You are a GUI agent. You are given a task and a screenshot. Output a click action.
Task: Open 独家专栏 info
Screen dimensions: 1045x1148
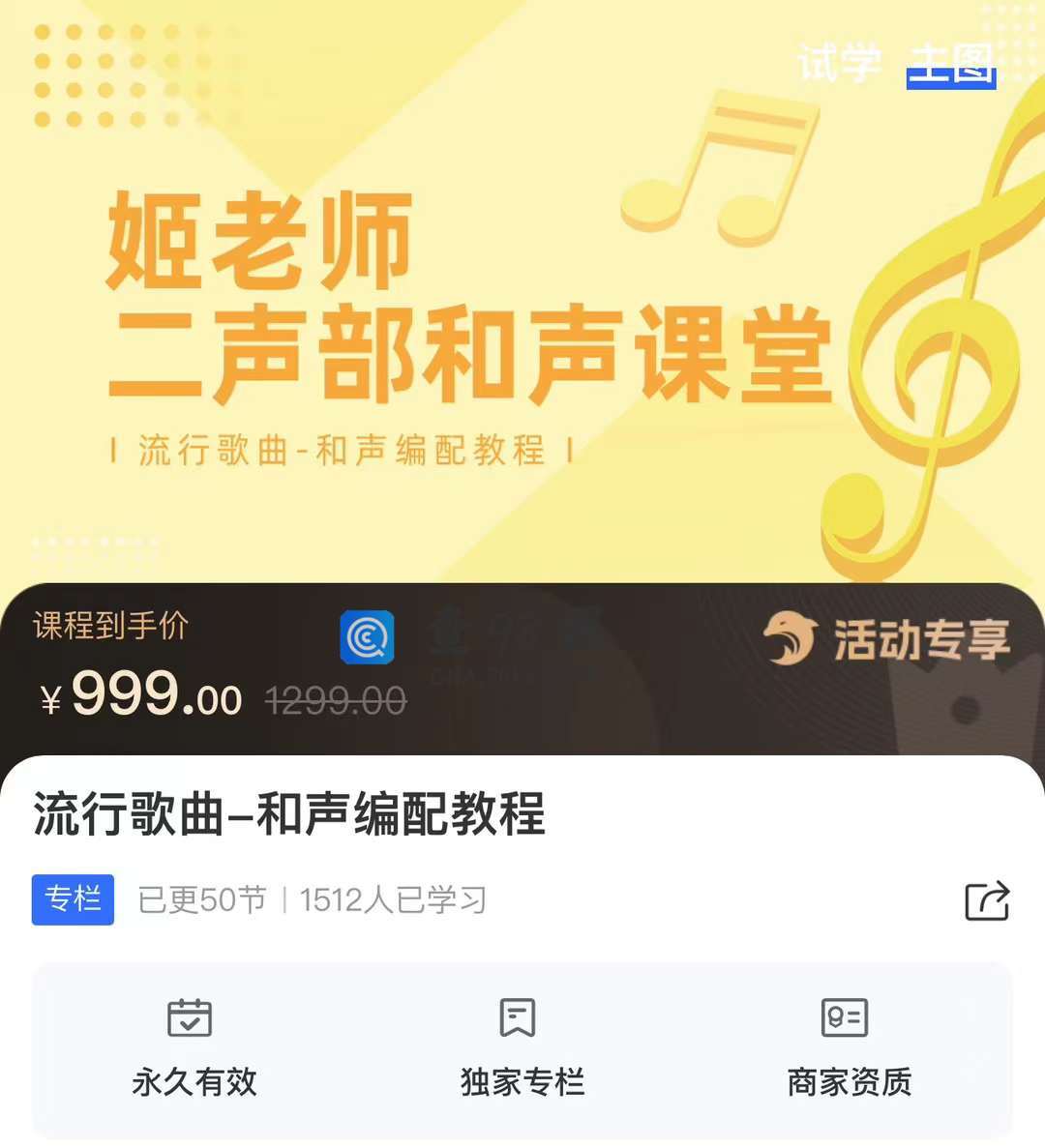click(522, 1048)
